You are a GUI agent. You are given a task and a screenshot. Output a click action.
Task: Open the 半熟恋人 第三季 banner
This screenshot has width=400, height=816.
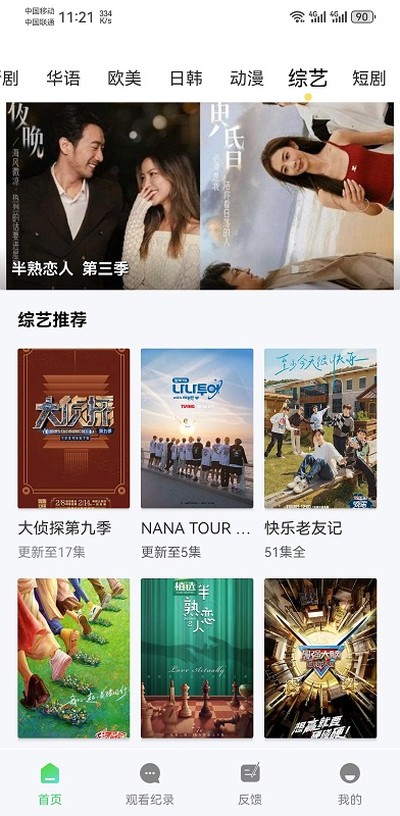pos(103,196)
